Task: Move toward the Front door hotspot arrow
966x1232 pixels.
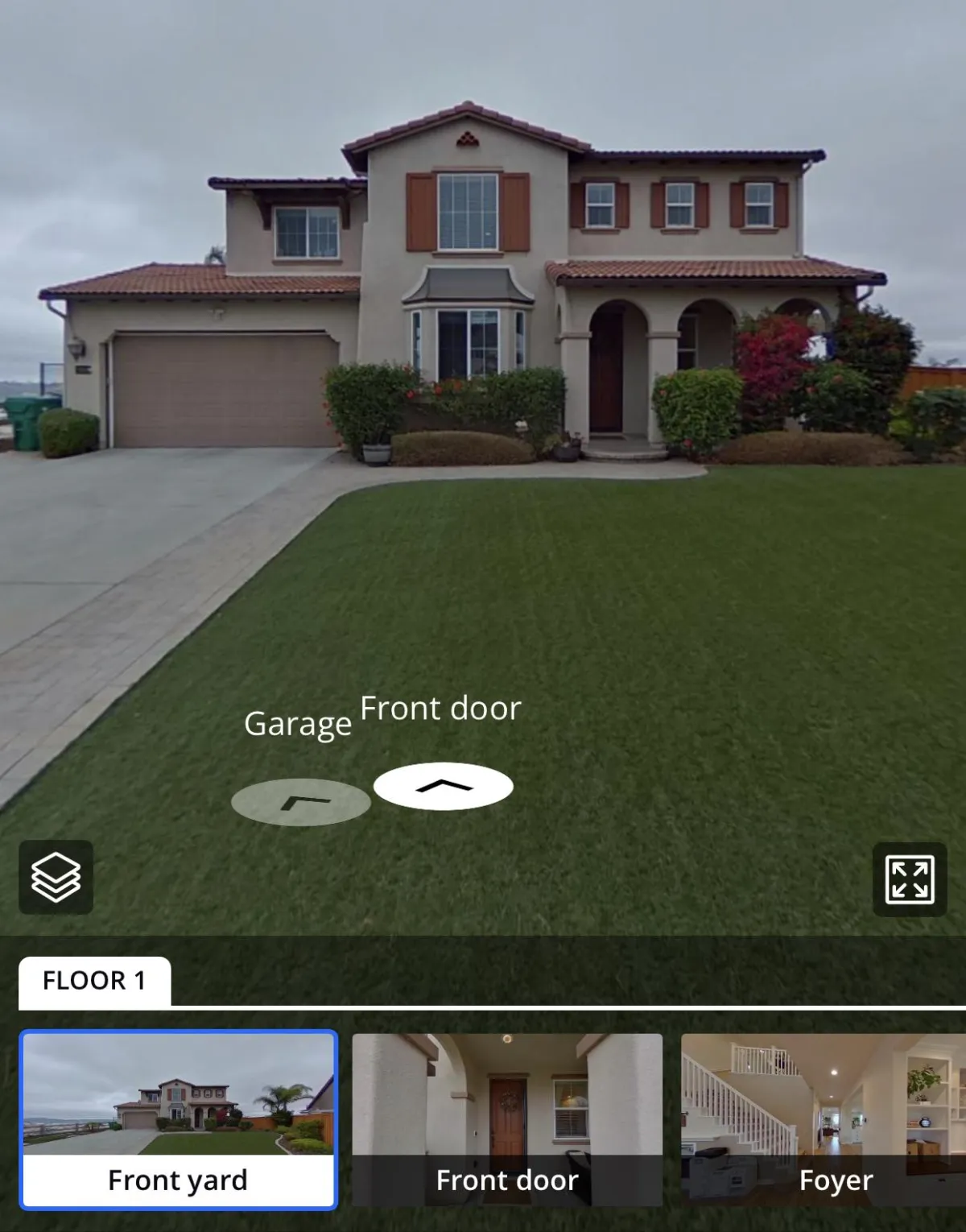Action: [444, 786]
